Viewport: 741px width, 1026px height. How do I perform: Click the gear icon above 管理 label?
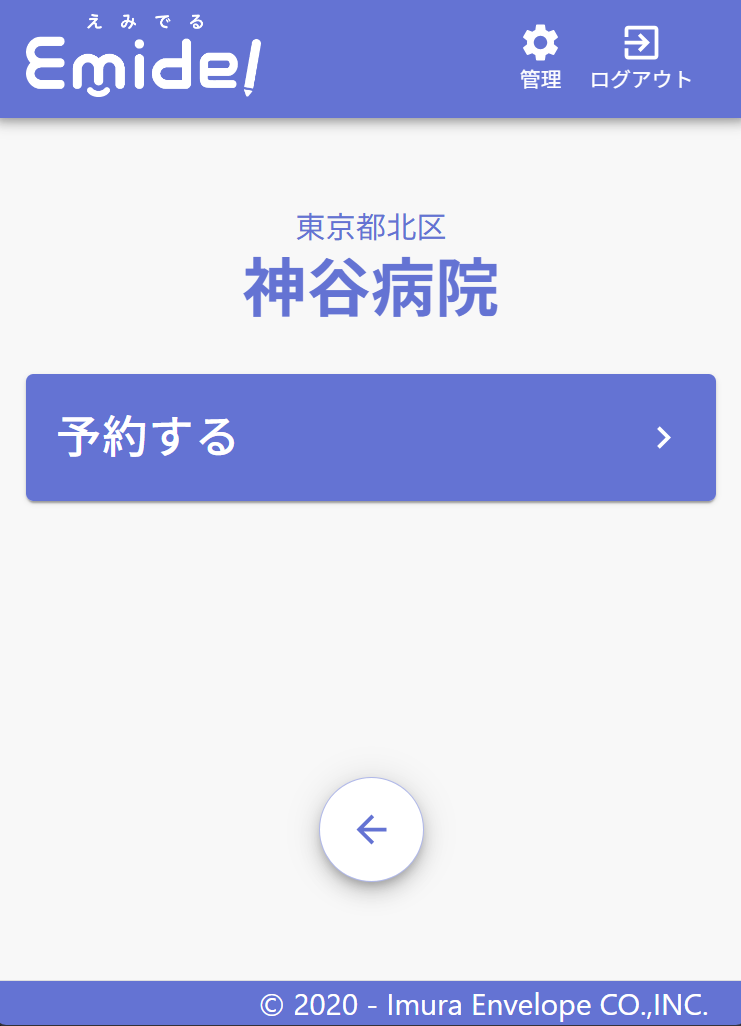click(x=540, y=42)
